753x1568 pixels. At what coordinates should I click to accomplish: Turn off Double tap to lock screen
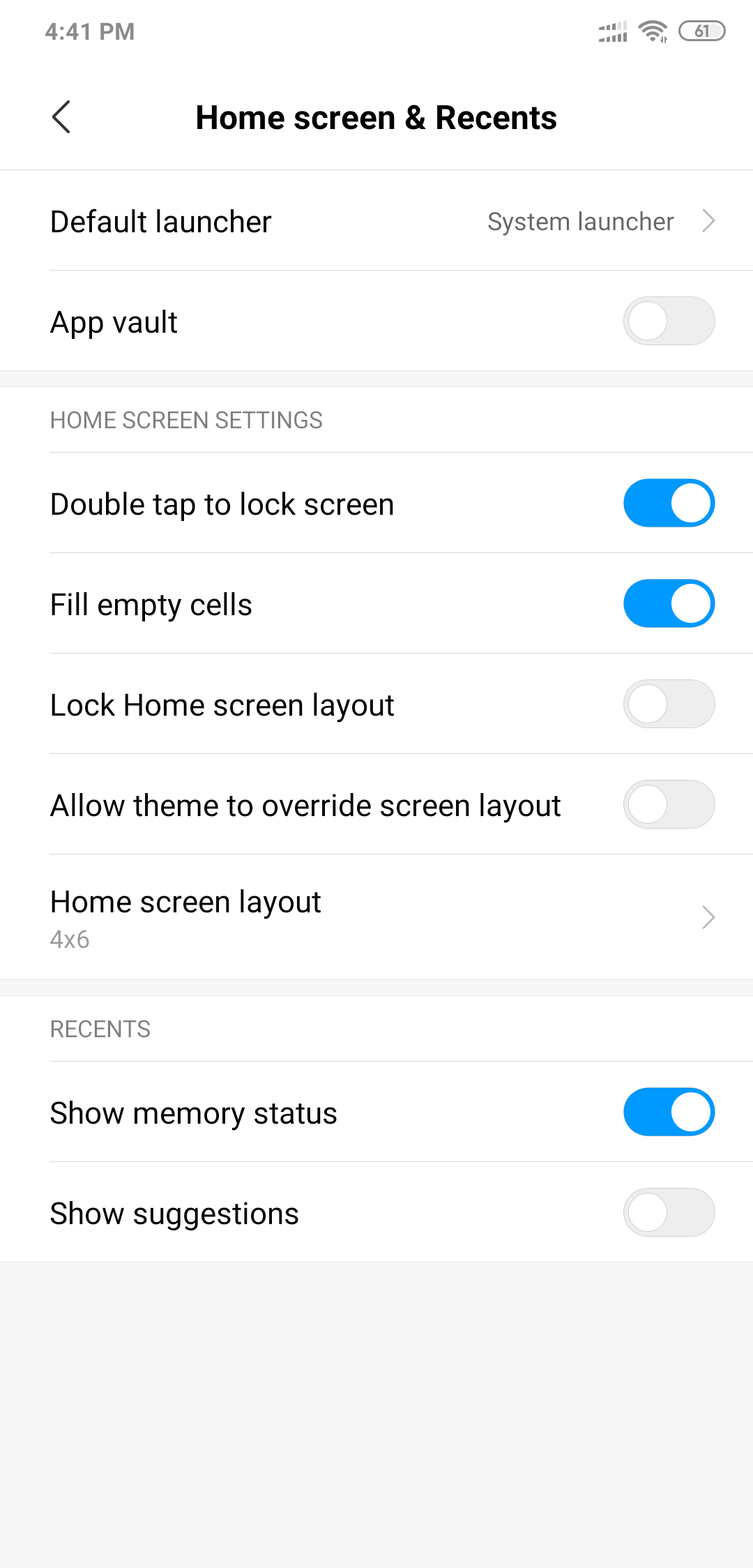click(x=669, y=503)
